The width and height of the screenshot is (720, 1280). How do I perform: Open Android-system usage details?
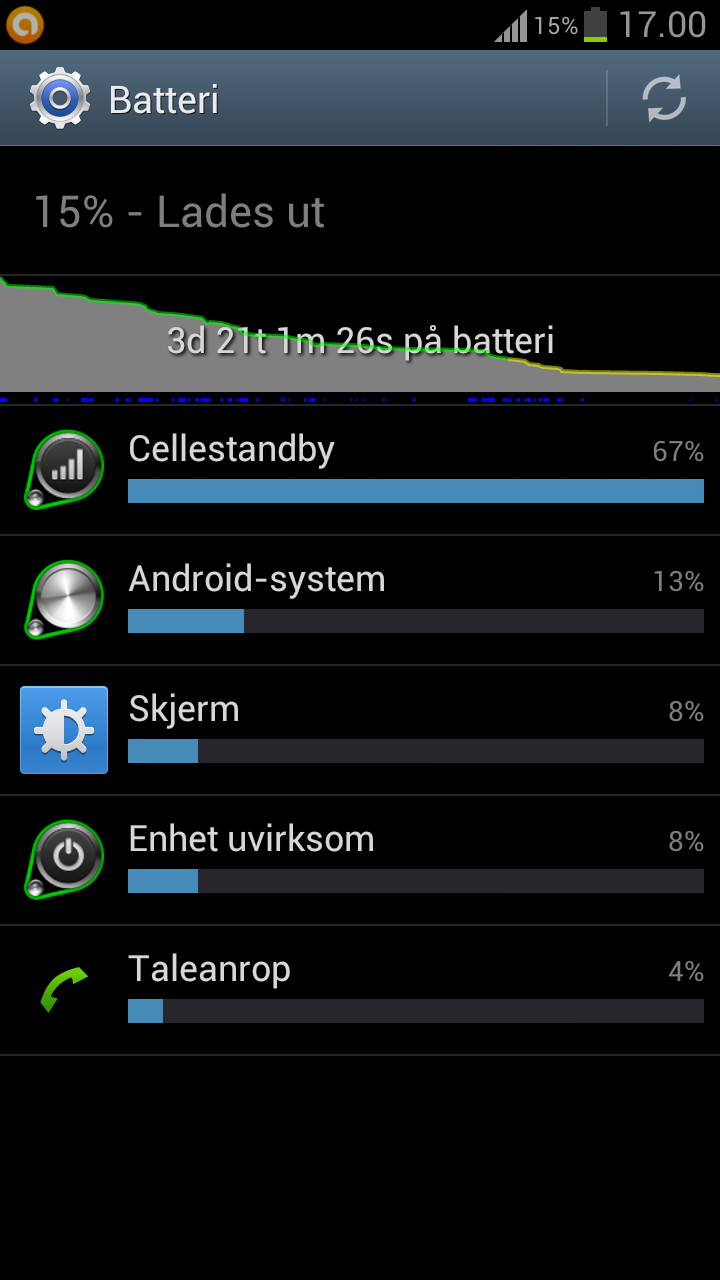click(x=360, y=600)
